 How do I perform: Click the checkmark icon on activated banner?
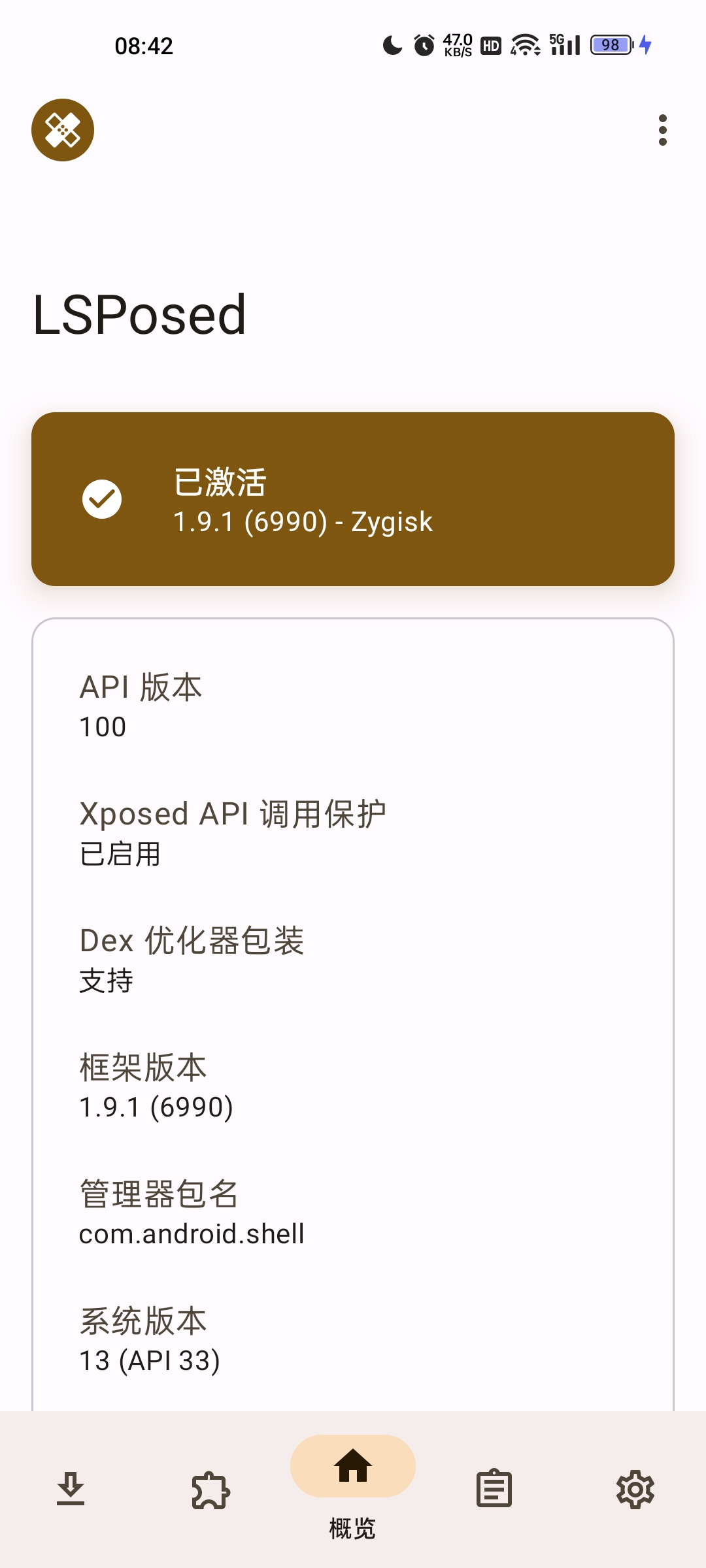(x=103, y=498)
